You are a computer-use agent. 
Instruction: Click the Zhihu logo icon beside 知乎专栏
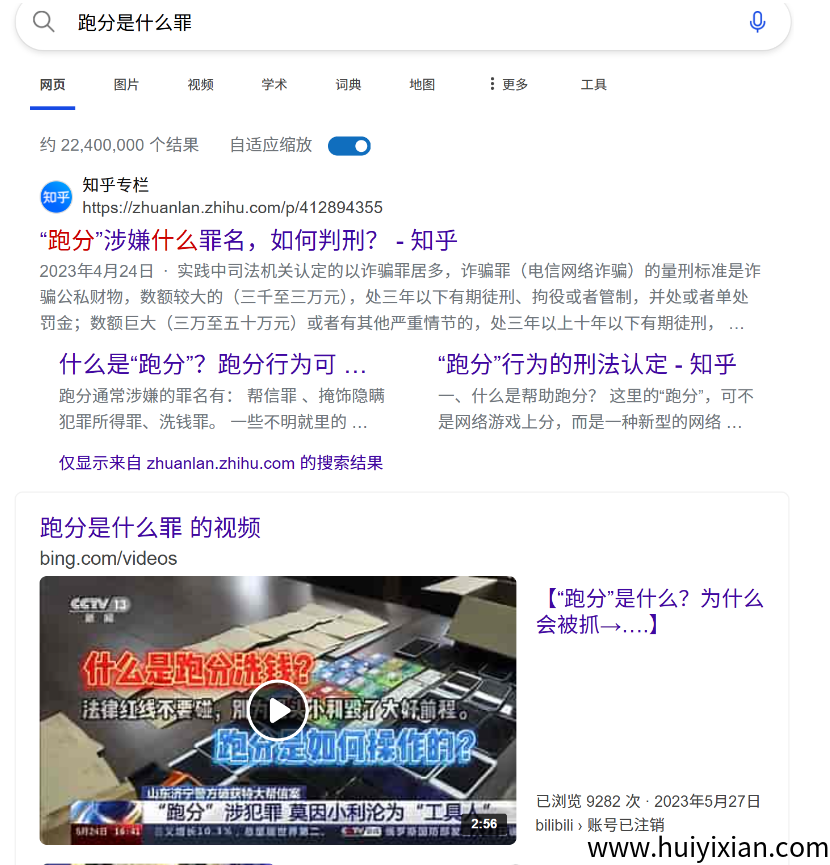pos(56,197)
